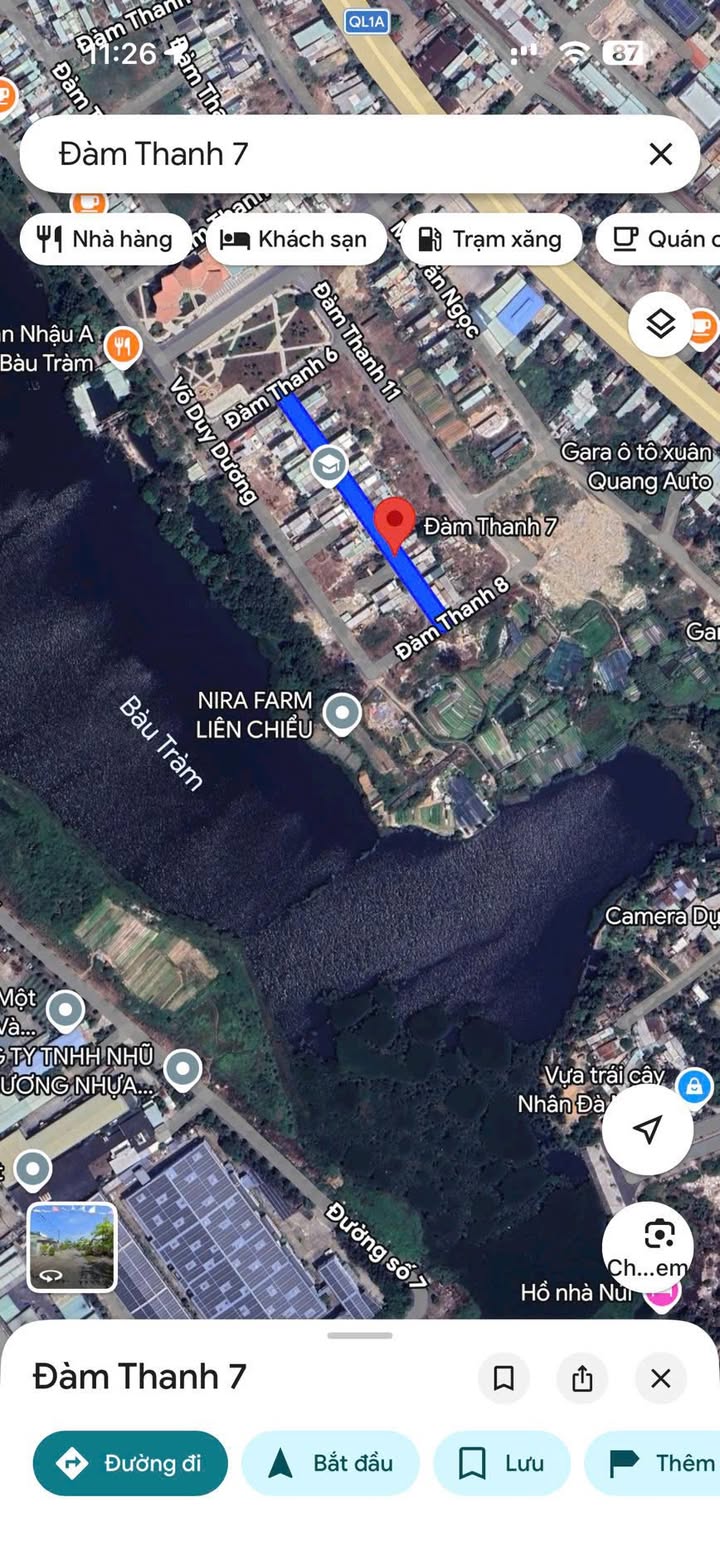
Task: Center map on my location
Action: 647,1129
